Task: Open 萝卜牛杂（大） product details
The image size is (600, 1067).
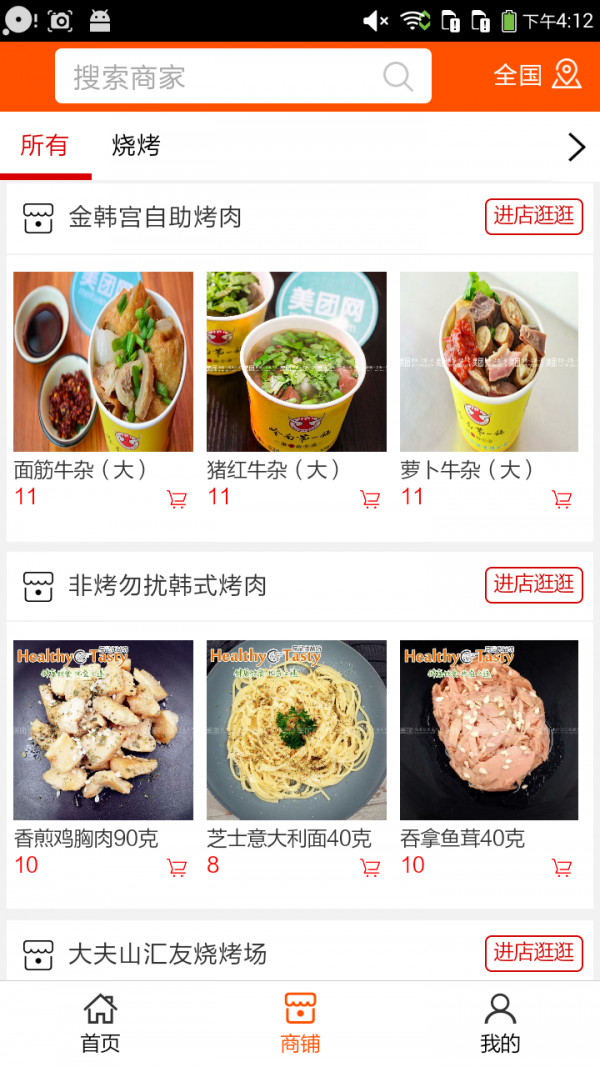Action: [489, 362]
